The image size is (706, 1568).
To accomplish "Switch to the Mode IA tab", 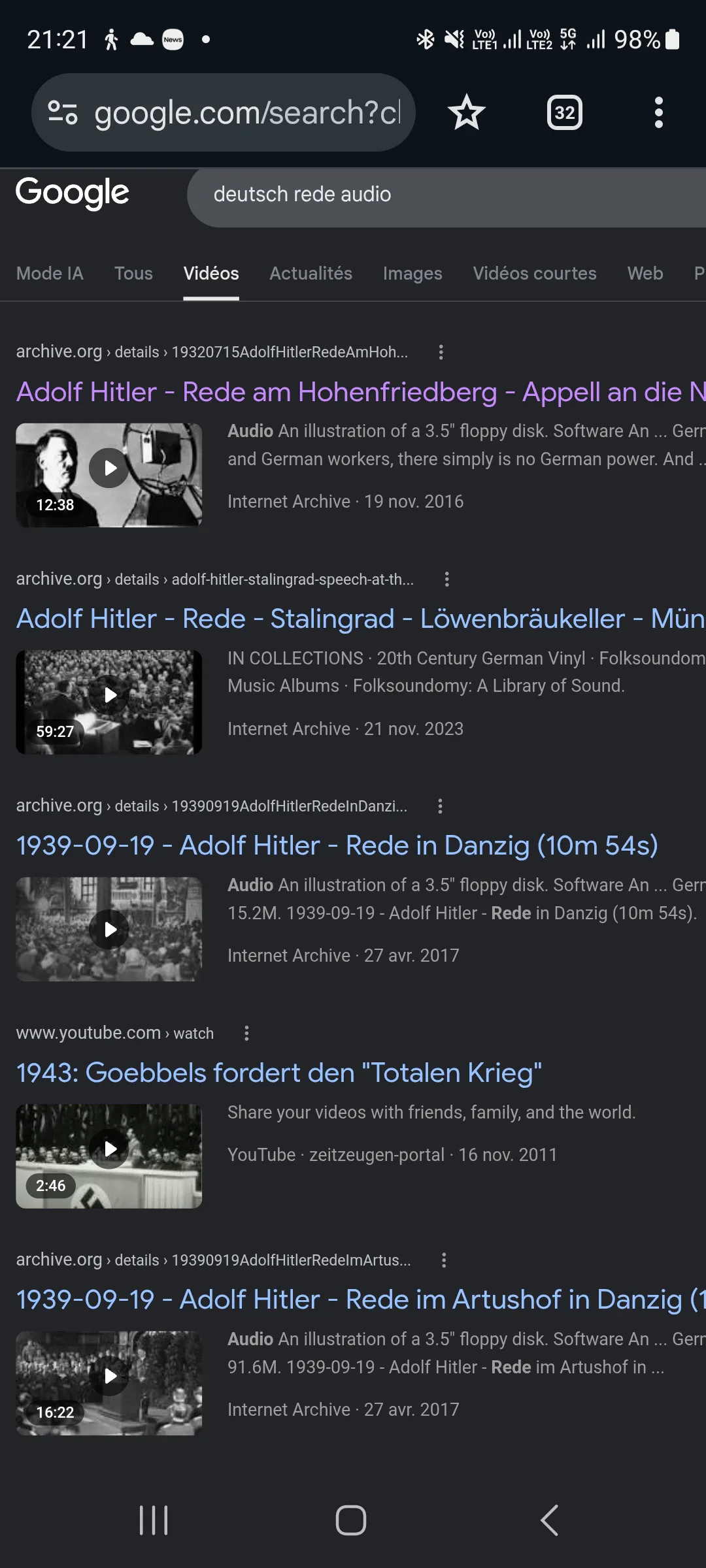I will pos(50,273).
